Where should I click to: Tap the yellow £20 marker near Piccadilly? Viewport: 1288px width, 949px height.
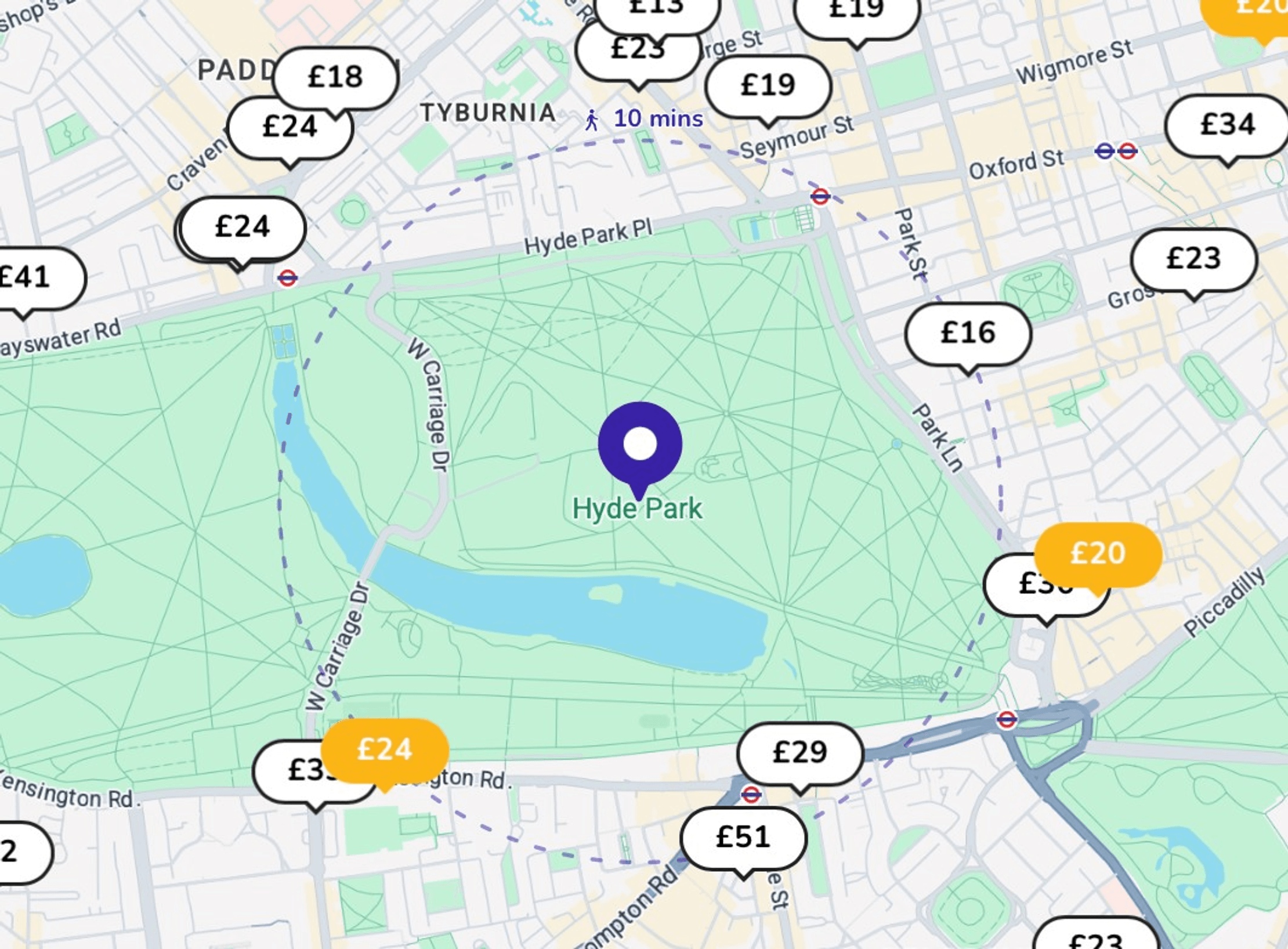tap(1098, 553)
